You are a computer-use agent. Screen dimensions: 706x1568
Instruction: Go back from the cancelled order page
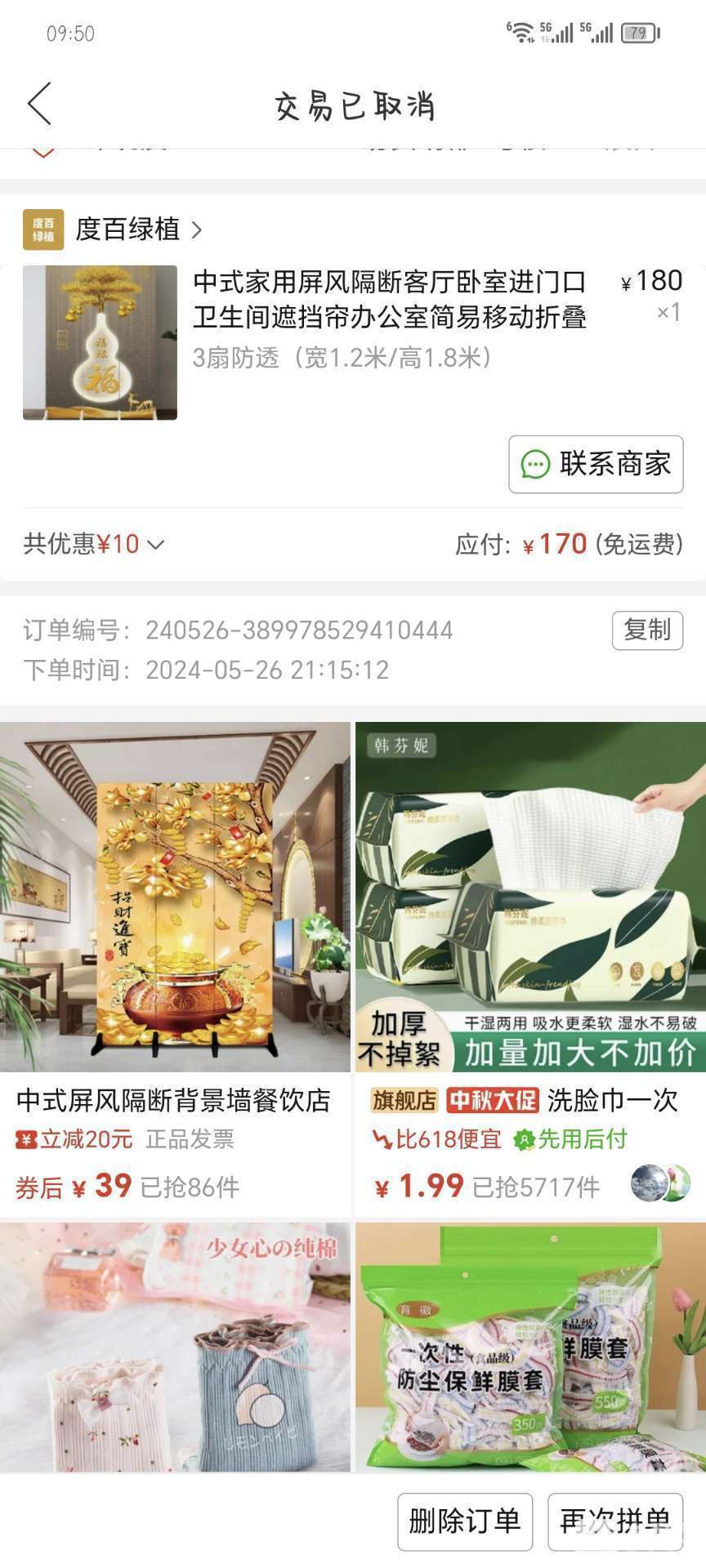click(39, 104)
